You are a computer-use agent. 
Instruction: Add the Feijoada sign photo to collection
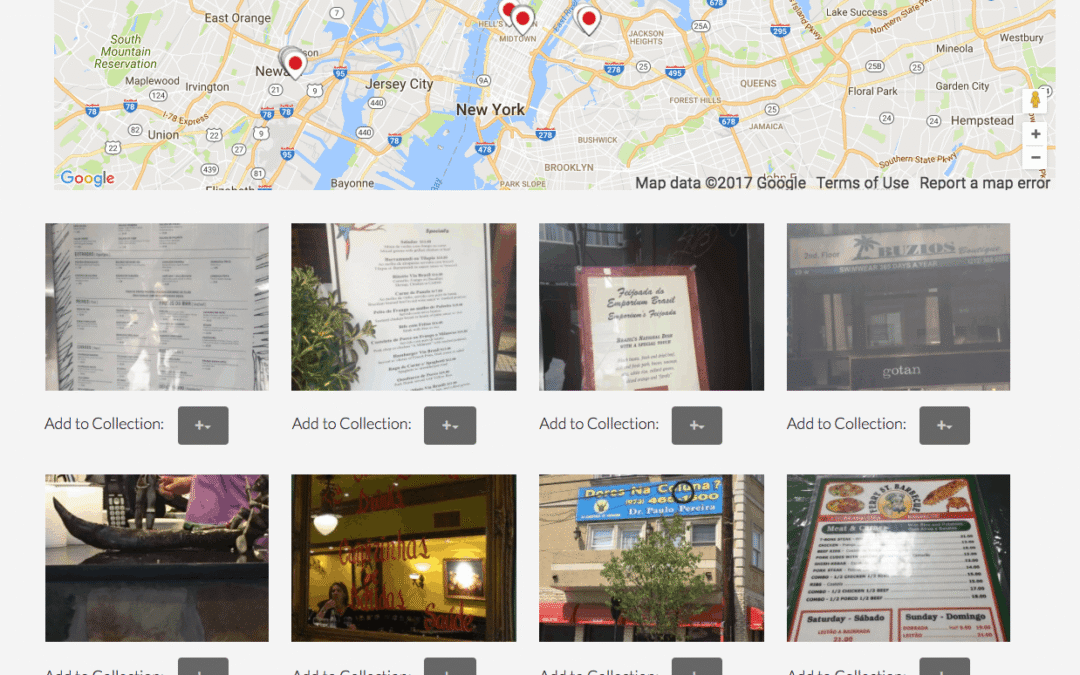(x=696, y=425)
